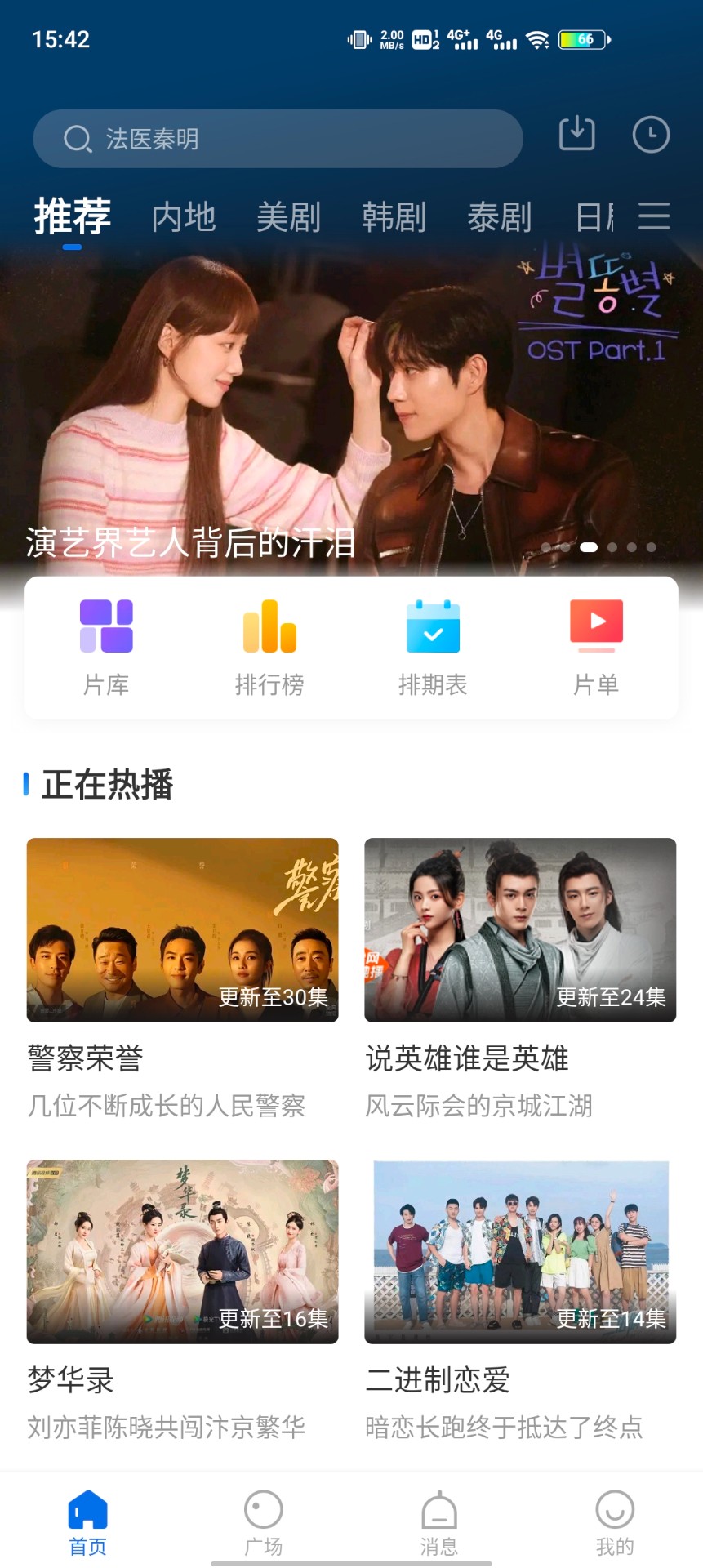703x1568 pixels.
Task: Open the 排期表 schedule calendar icon
Action: tap(433, 627)
